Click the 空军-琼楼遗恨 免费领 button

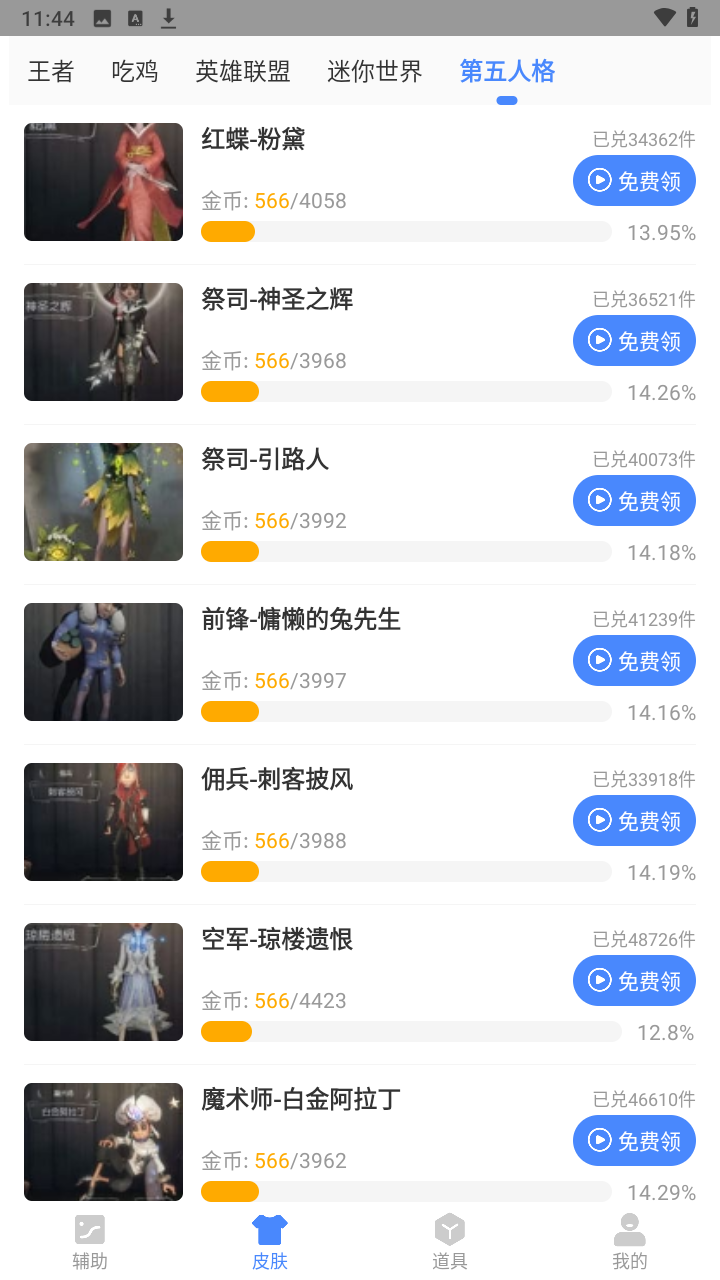coord(634,980)
